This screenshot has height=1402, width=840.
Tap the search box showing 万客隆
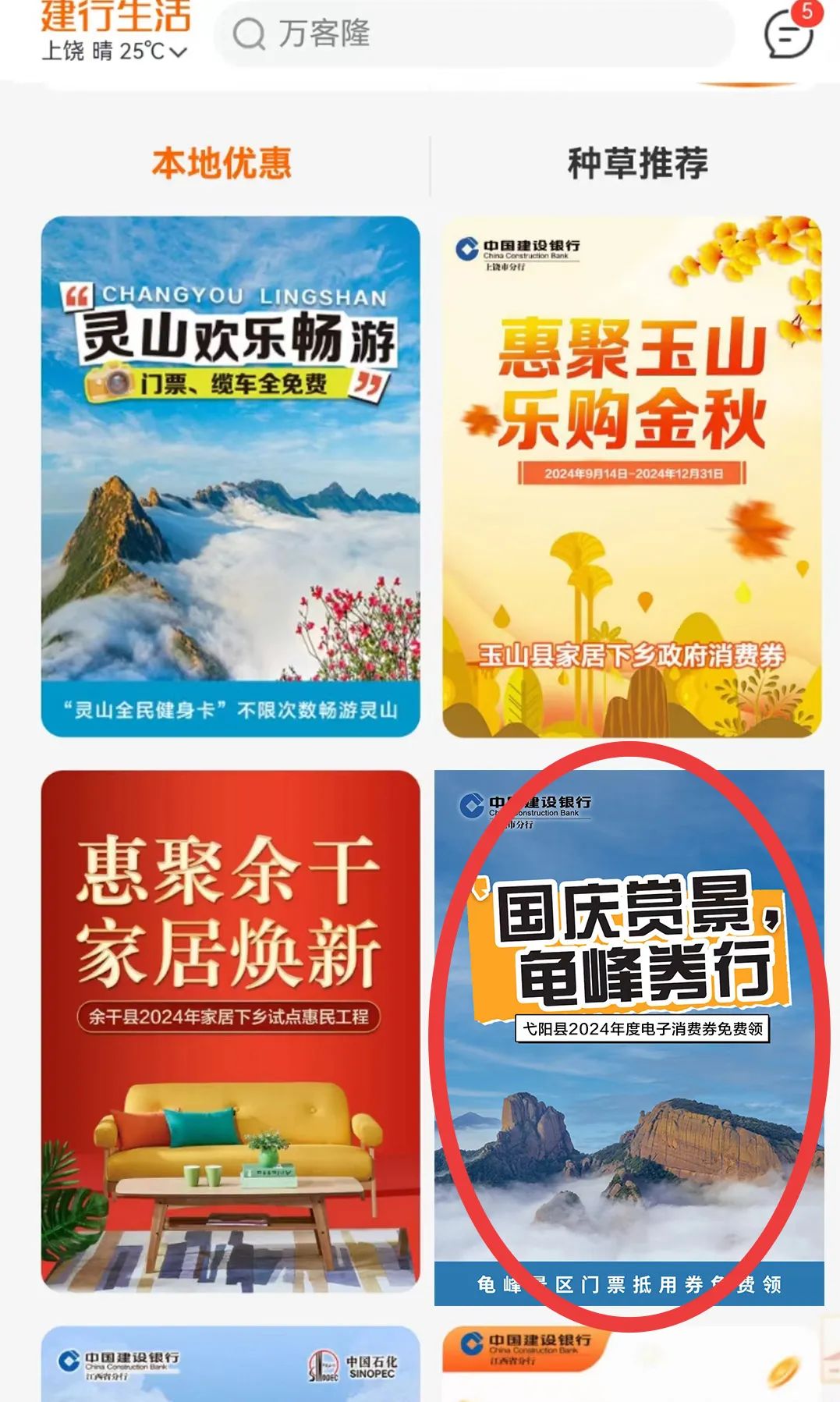[474, 34]
